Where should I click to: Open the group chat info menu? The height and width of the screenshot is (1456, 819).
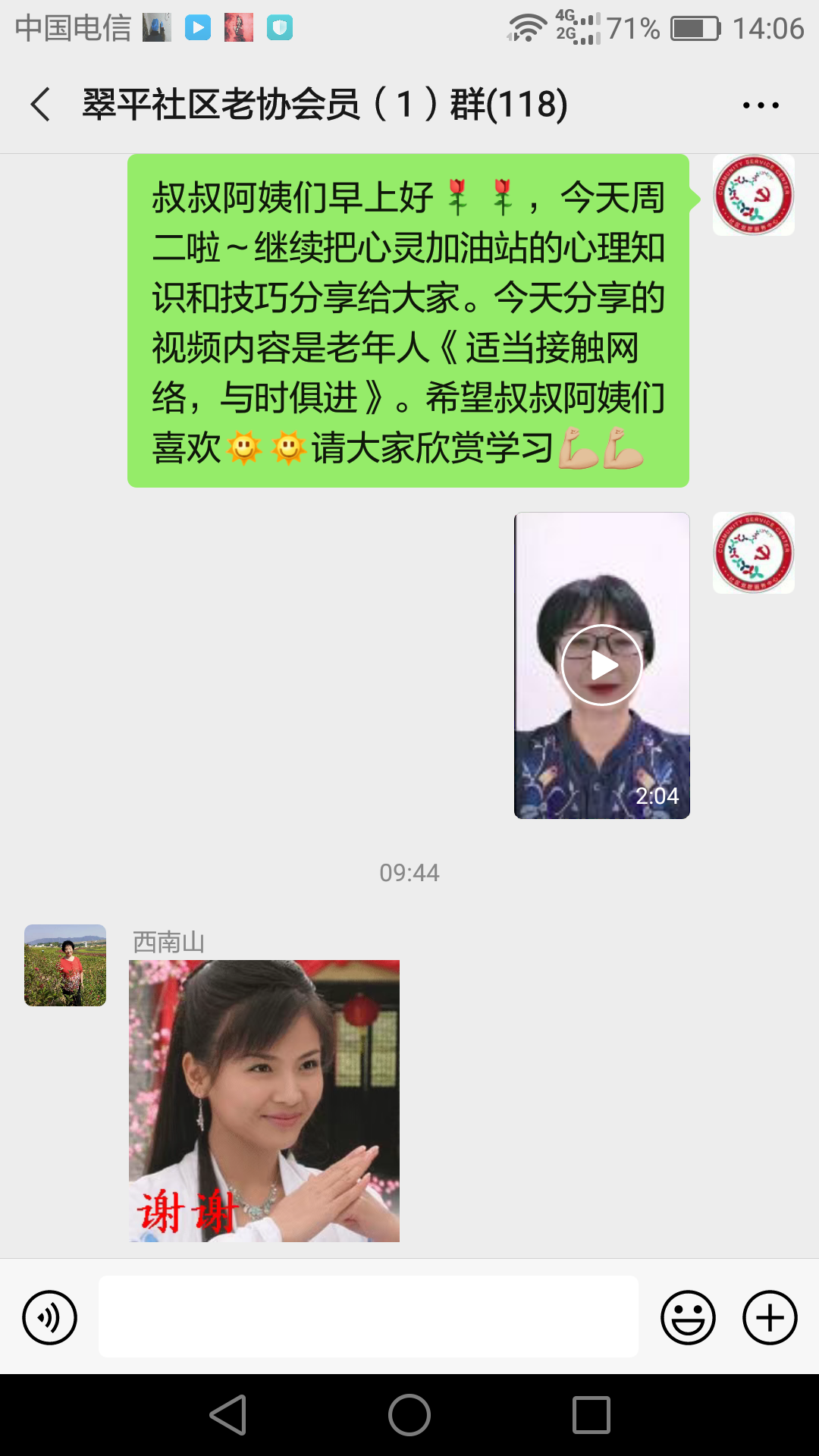coord(761,105)
